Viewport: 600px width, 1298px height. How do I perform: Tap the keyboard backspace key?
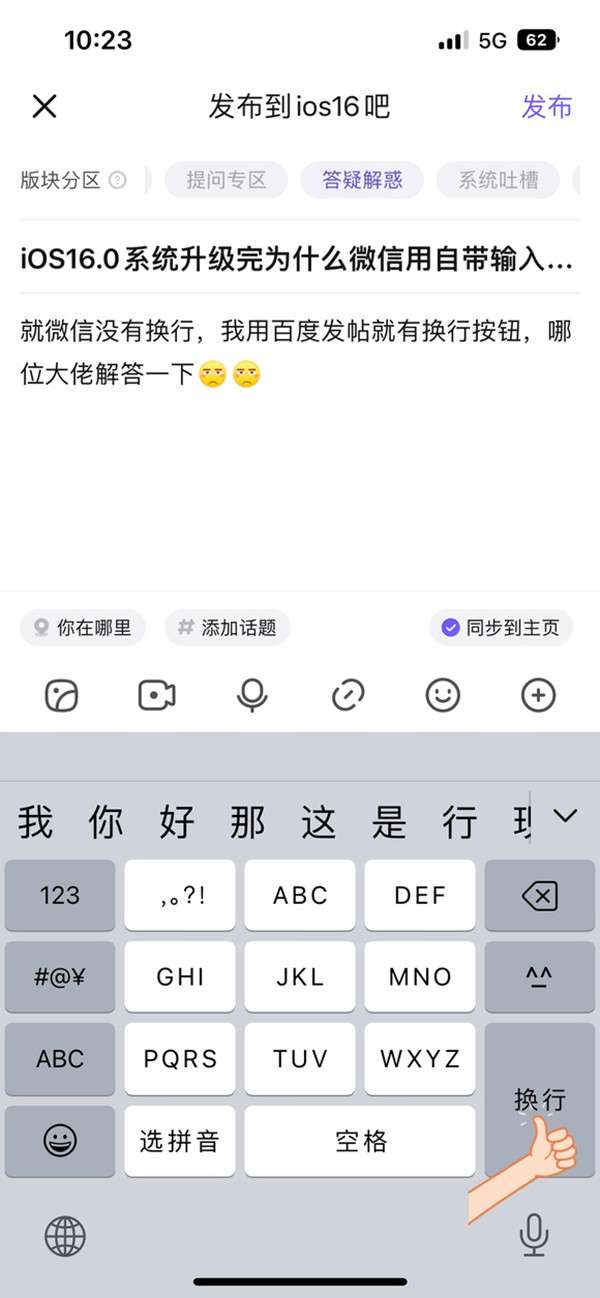(x=540, y=895)
